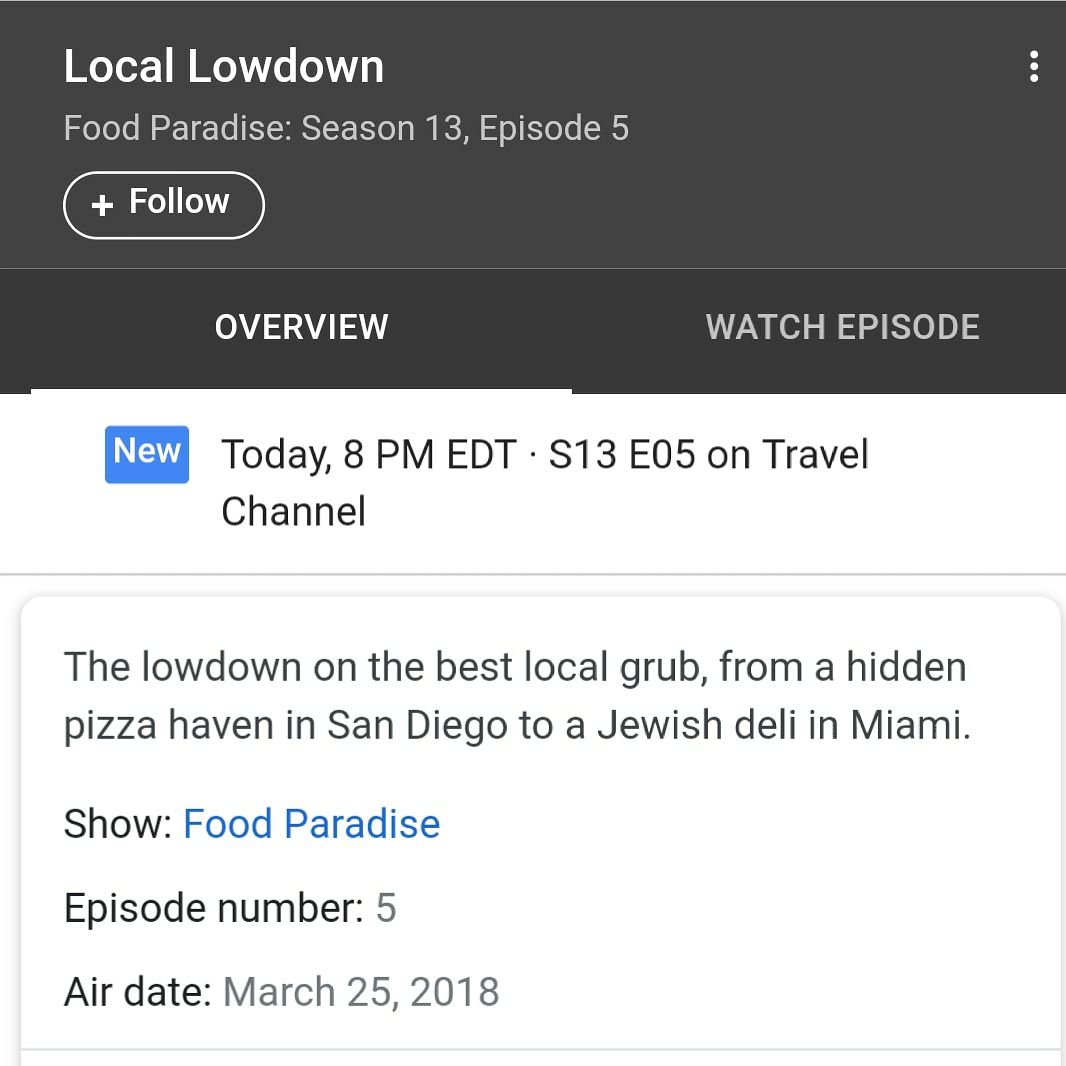Select the Overview tab

(301, 327)
